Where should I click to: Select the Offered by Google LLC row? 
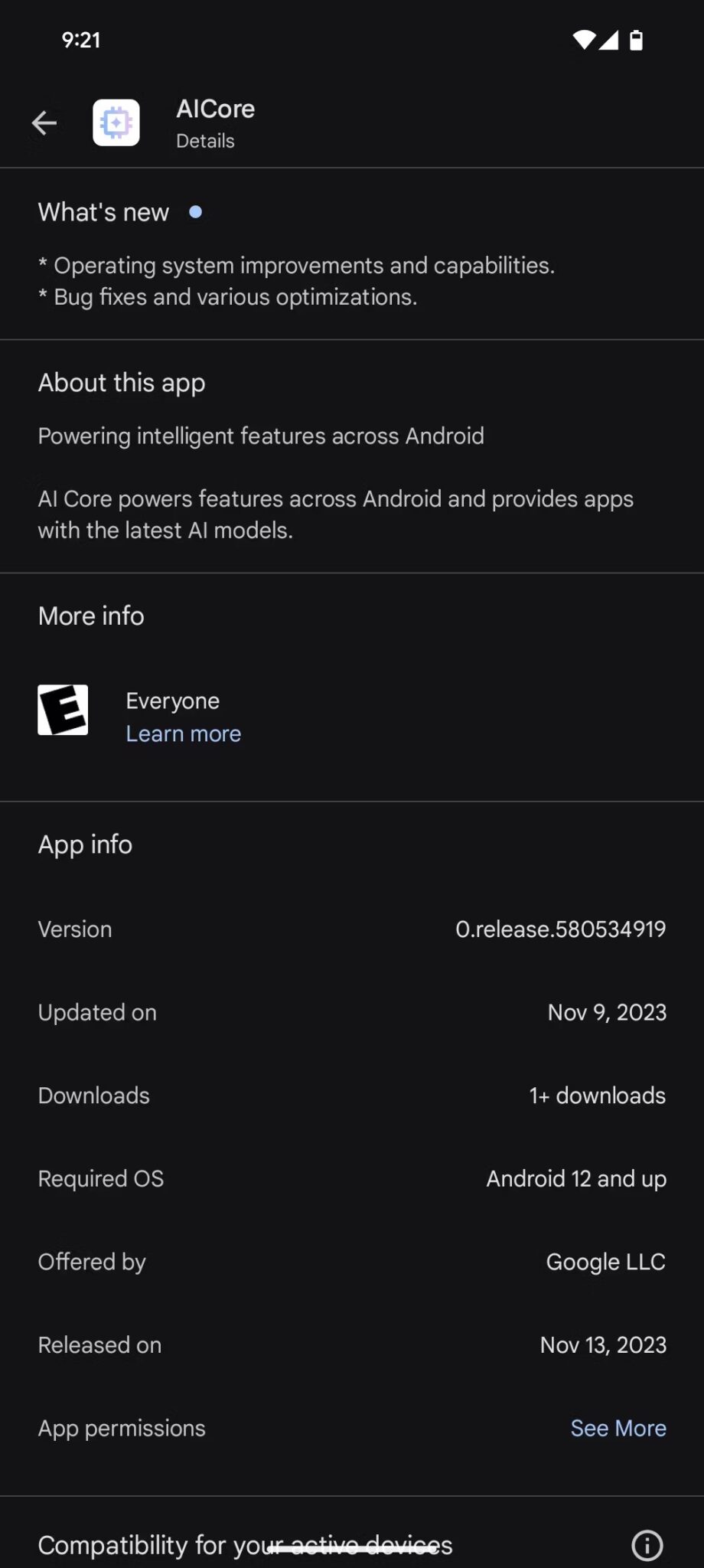(352, 1262)
